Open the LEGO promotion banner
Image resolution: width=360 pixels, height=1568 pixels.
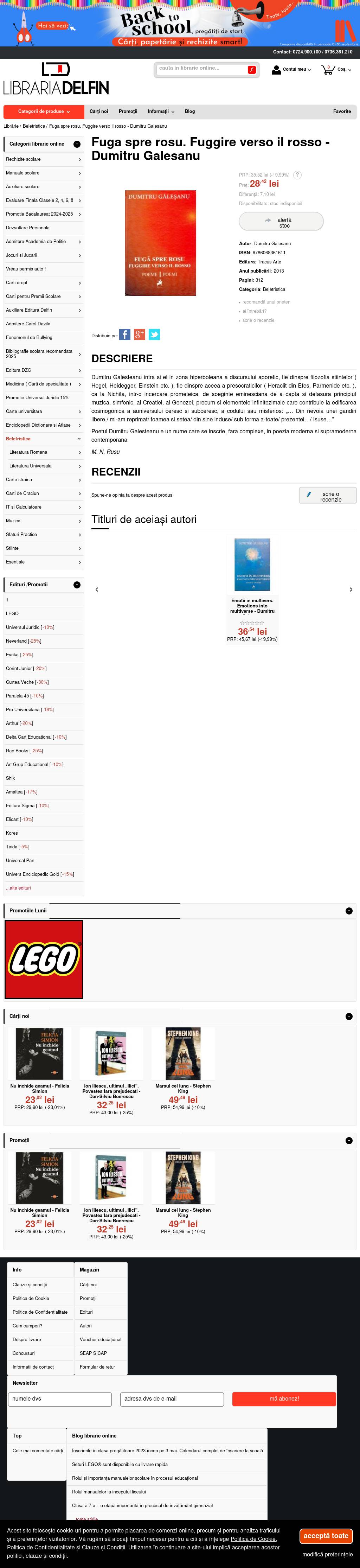click(x=44, y=959)
